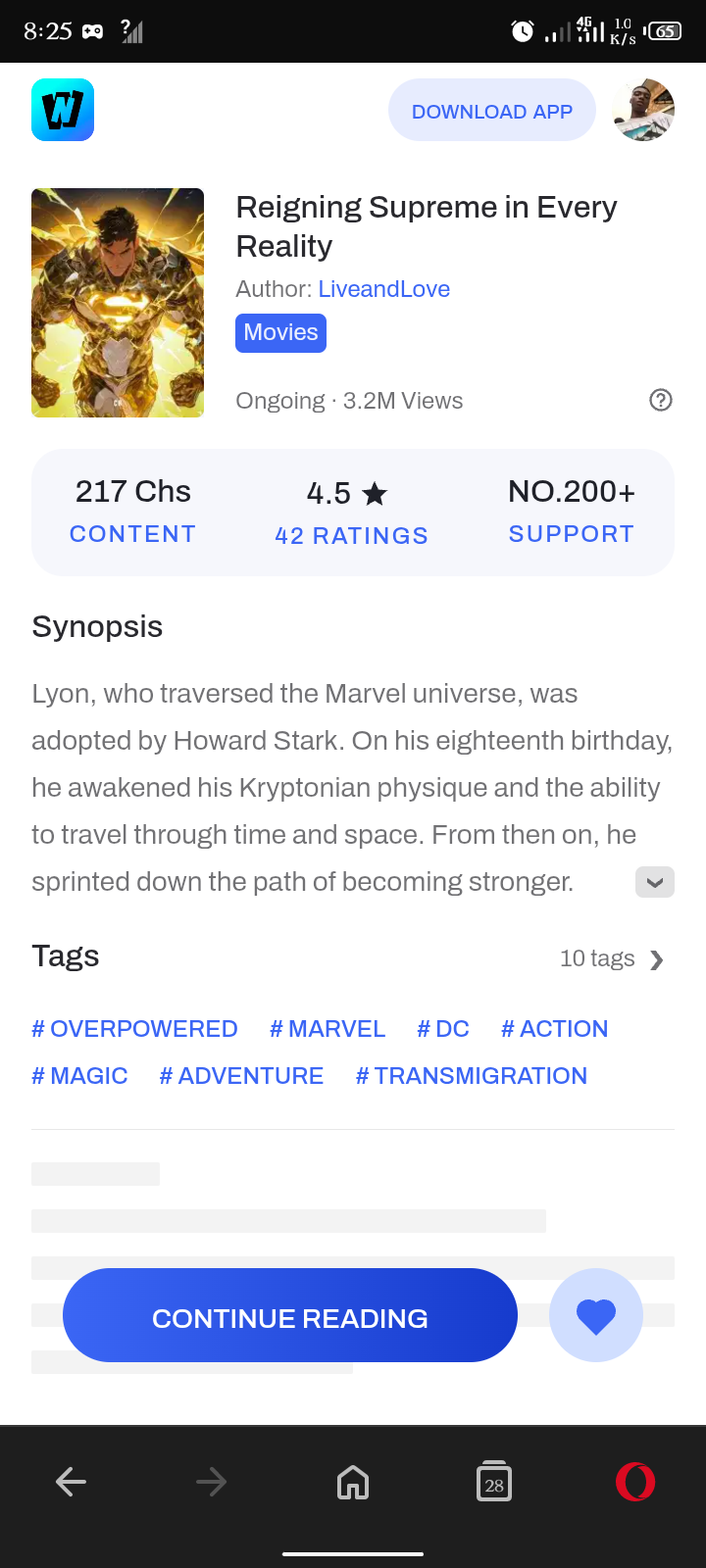This screenshot has height=1568, width=706.
Task: Open the #TRANSMIGRATION tag
Action: (x=471, y=1075)
